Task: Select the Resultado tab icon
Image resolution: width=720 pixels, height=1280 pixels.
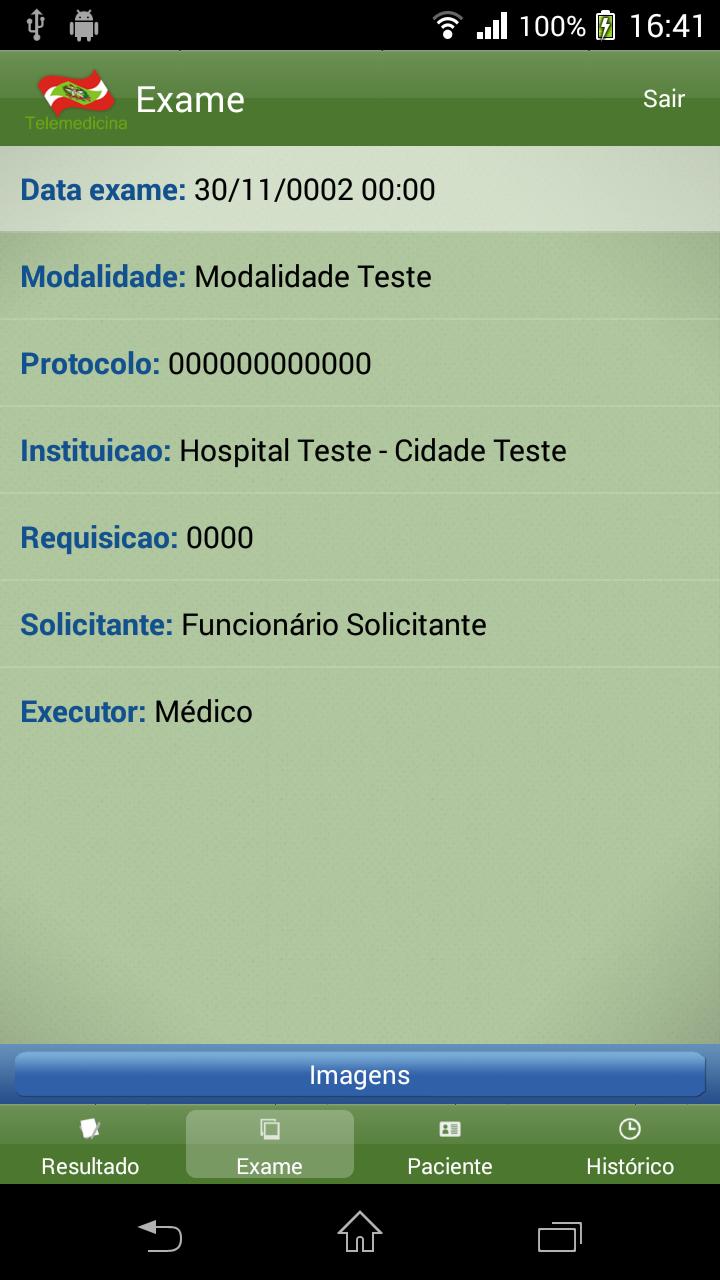Action: point(90,1128)
